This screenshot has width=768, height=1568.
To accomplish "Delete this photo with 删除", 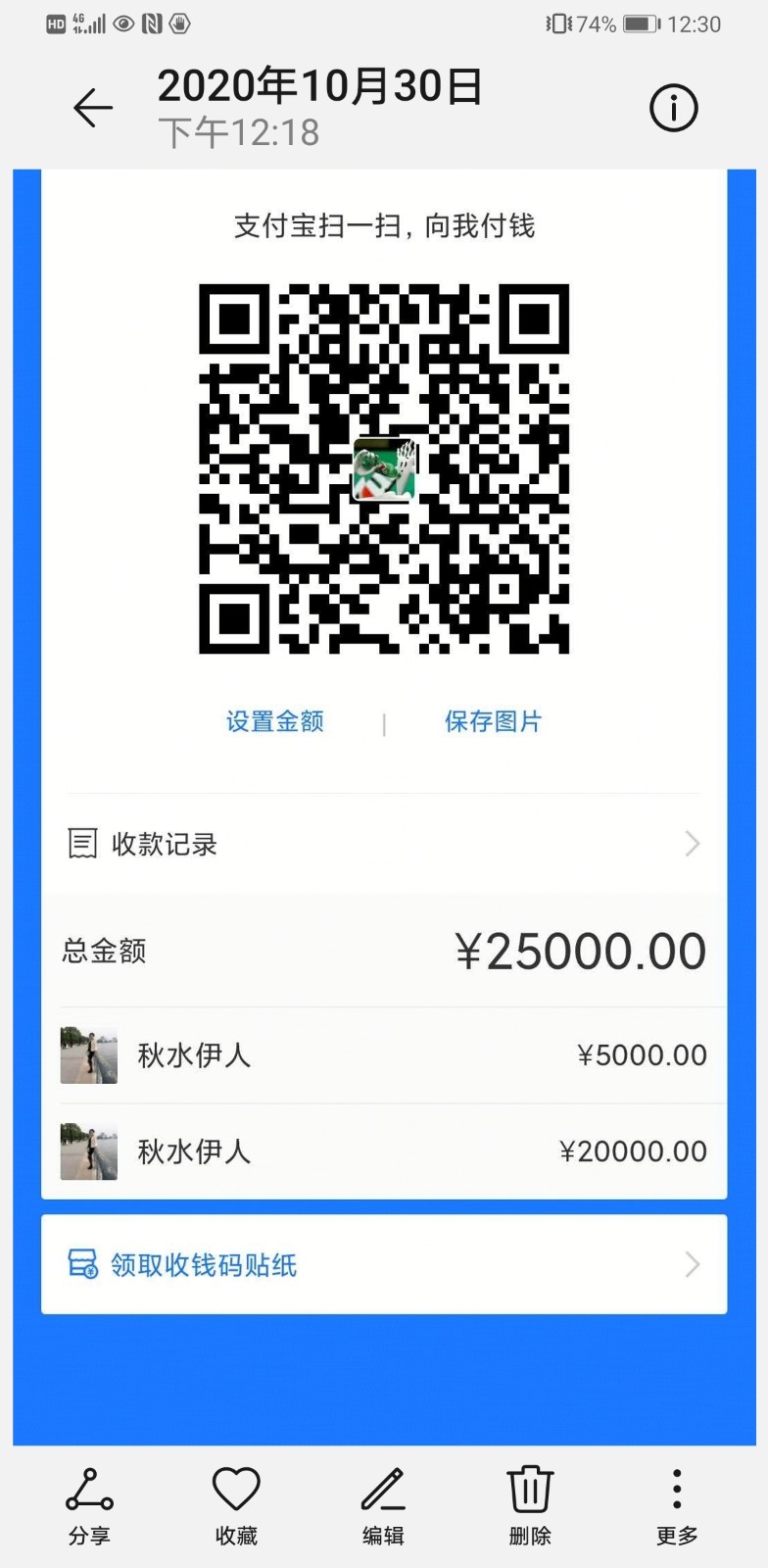I will pos(530,1505).
